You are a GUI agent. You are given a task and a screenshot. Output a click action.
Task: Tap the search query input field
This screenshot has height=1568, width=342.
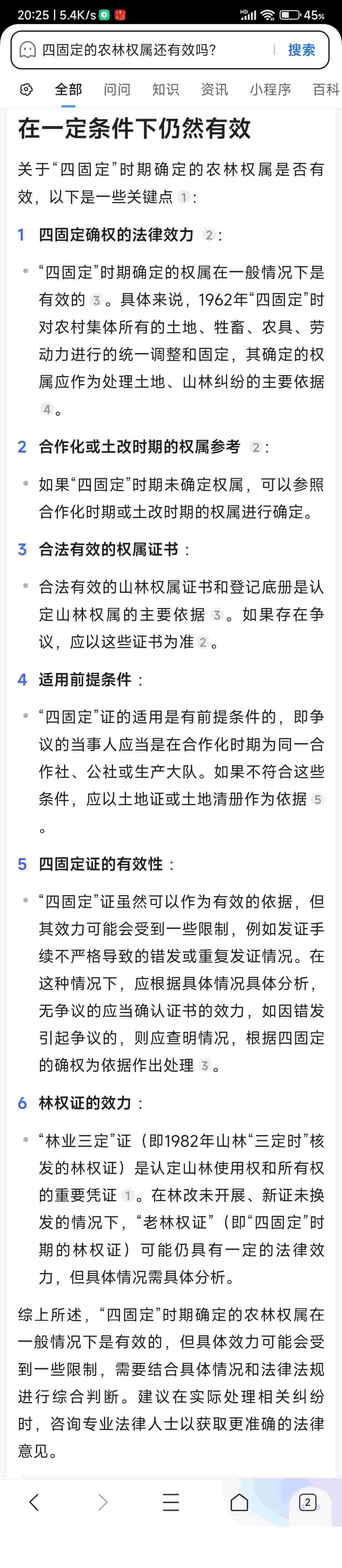pos(152,50)
